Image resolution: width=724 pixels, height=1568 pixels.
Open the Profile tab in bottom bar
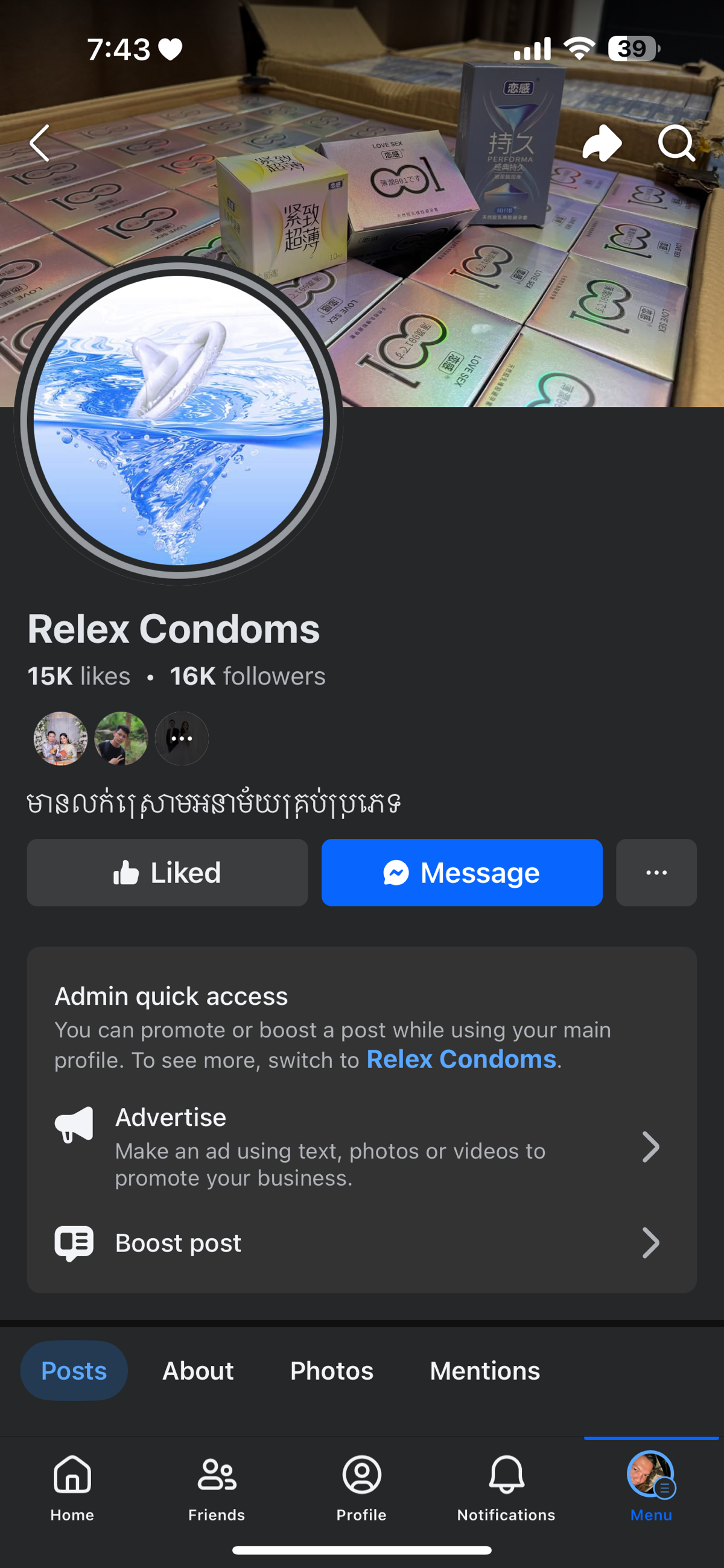coord(361,1488)
